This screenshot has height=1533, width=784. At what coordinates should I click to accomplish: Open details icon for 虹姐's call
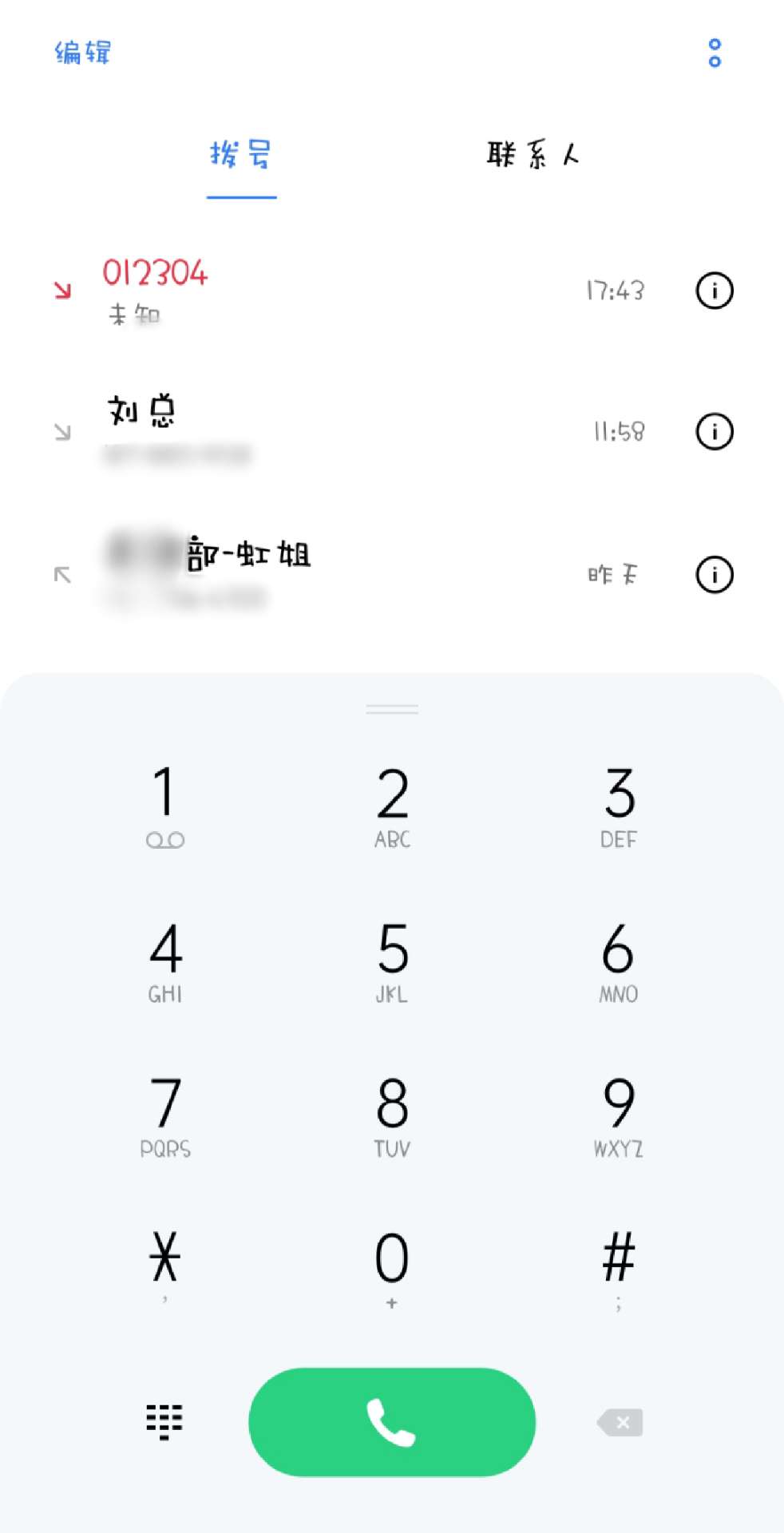coord(714,575)
